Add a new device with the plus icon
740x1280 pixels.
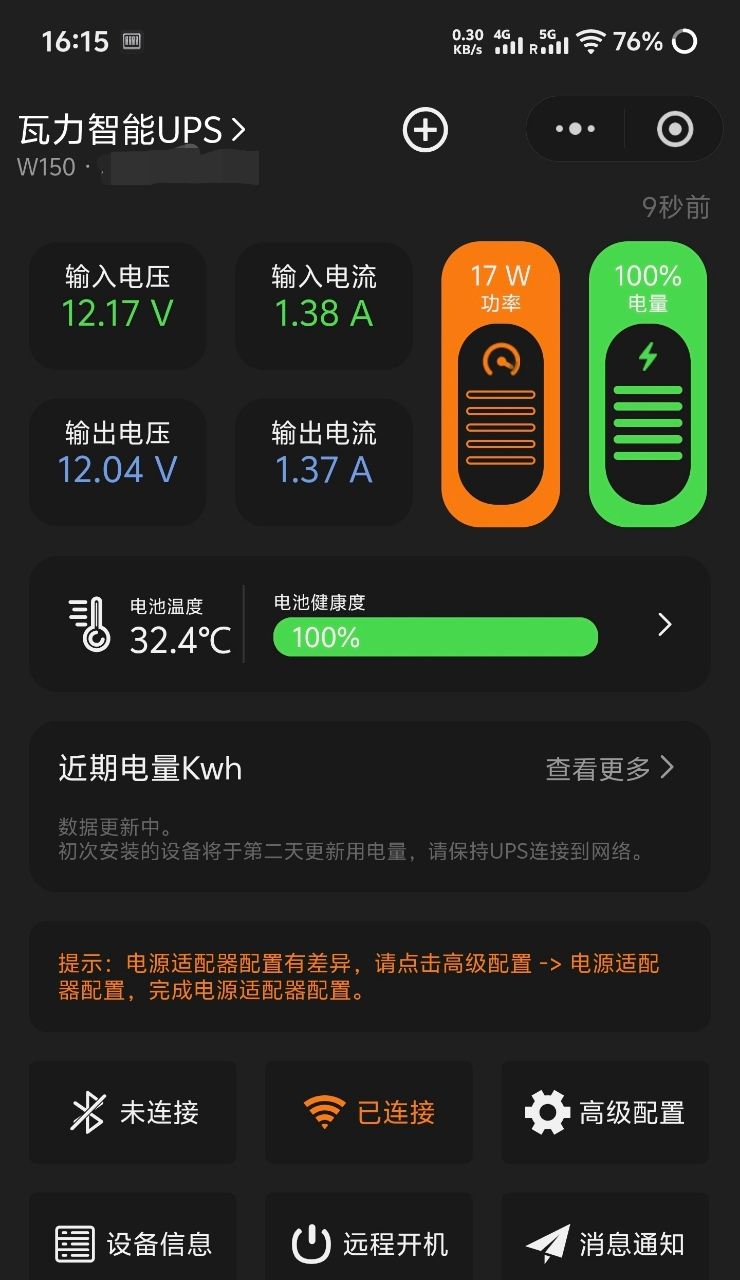425,130
